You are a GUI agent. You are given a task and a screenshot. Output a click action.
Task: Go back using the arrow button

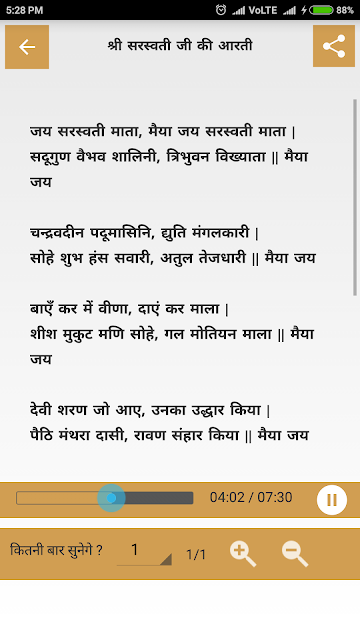tap(27, 47)
